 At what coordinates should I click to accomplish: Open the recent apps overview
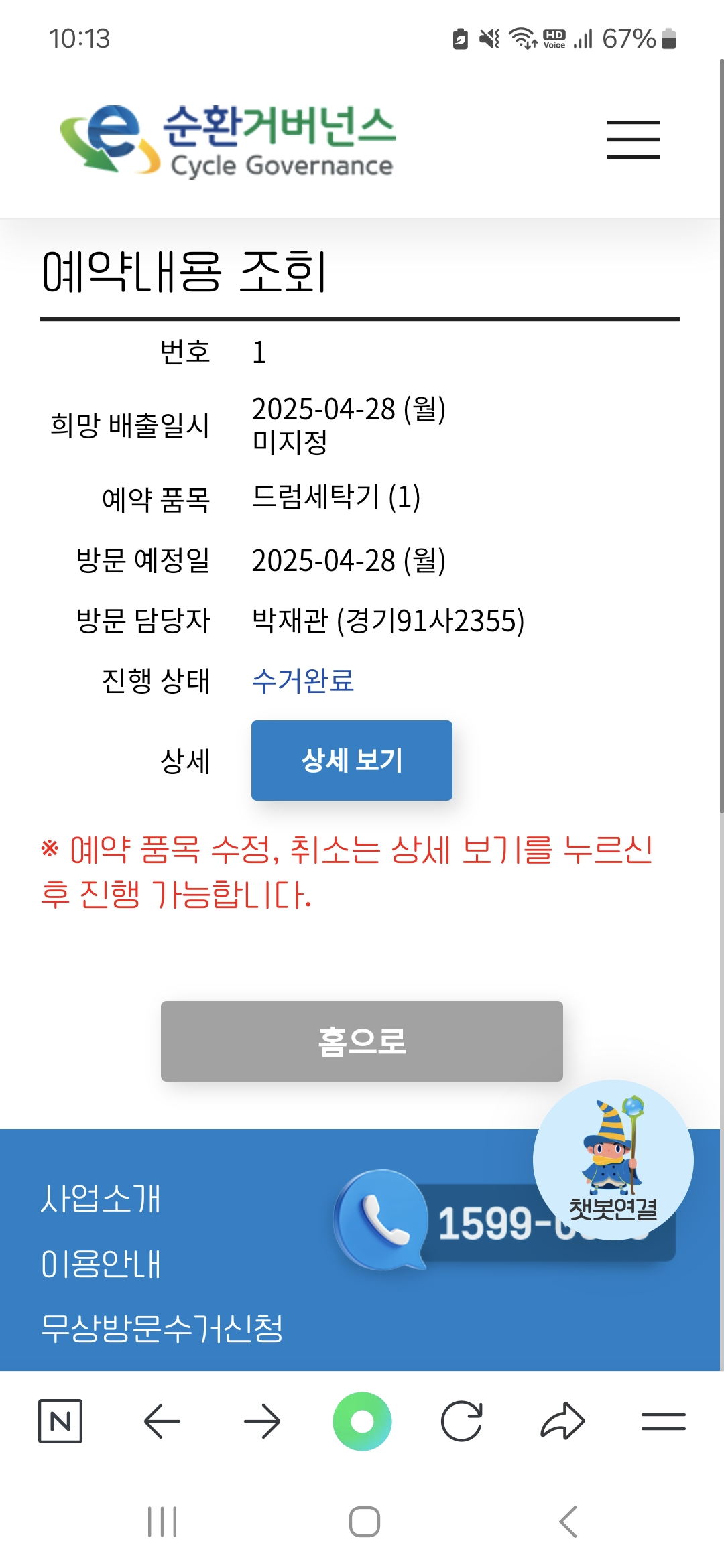[x=162, y=1521]
